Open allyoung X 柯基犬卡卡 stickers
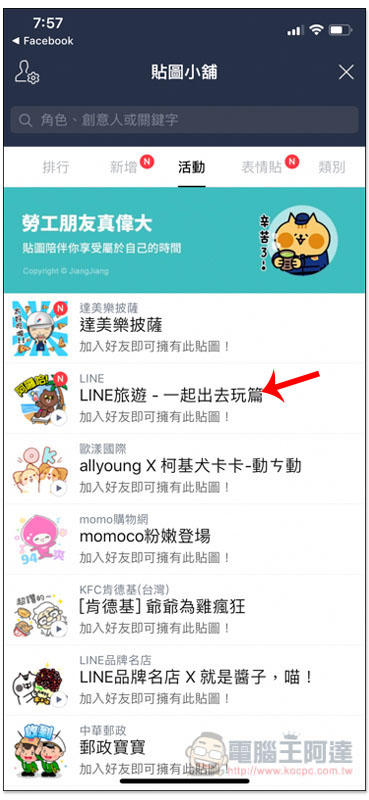 184,469
